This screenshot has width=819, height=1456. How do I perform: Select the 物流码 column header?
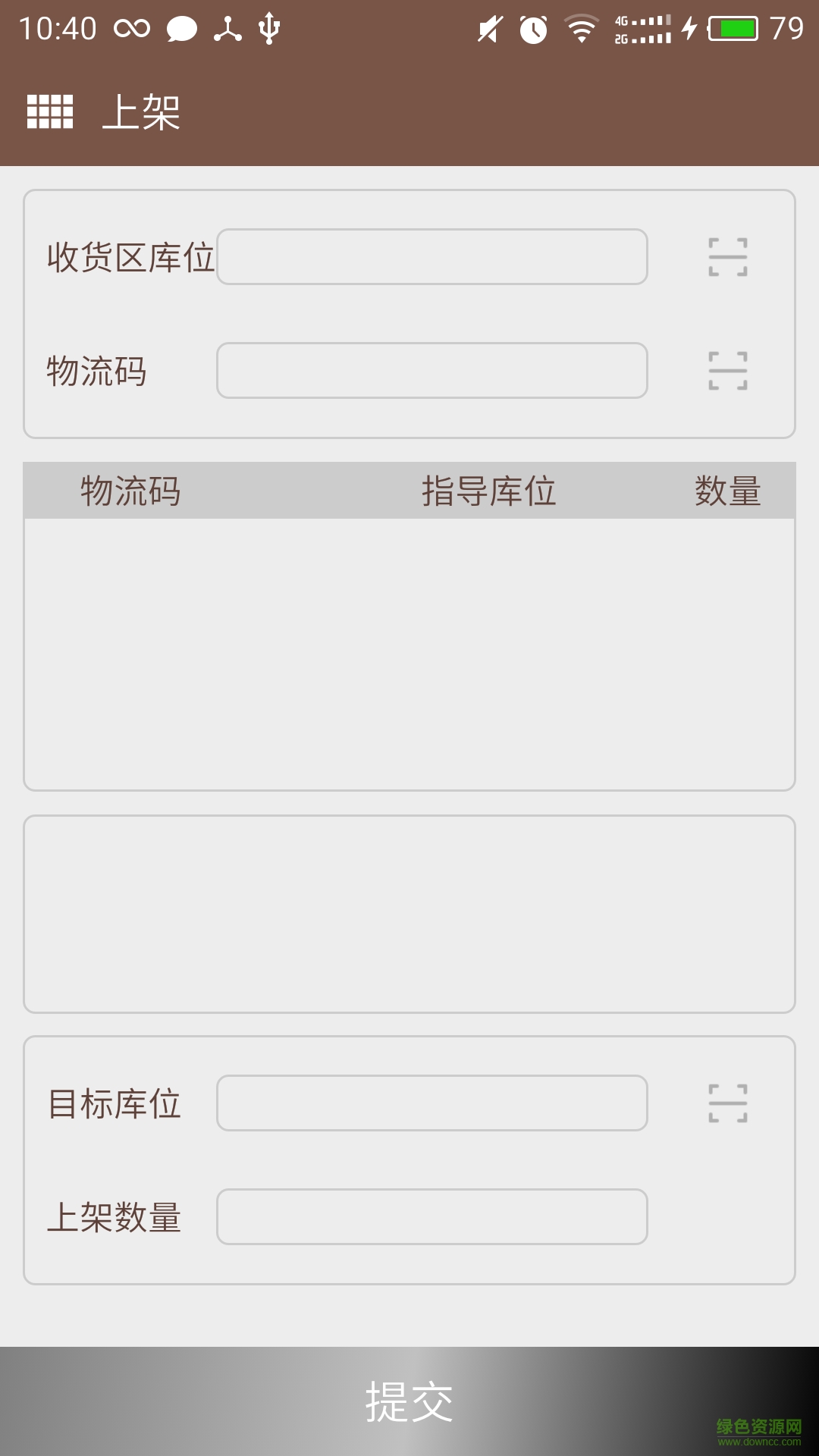click(x=129, y=490)
